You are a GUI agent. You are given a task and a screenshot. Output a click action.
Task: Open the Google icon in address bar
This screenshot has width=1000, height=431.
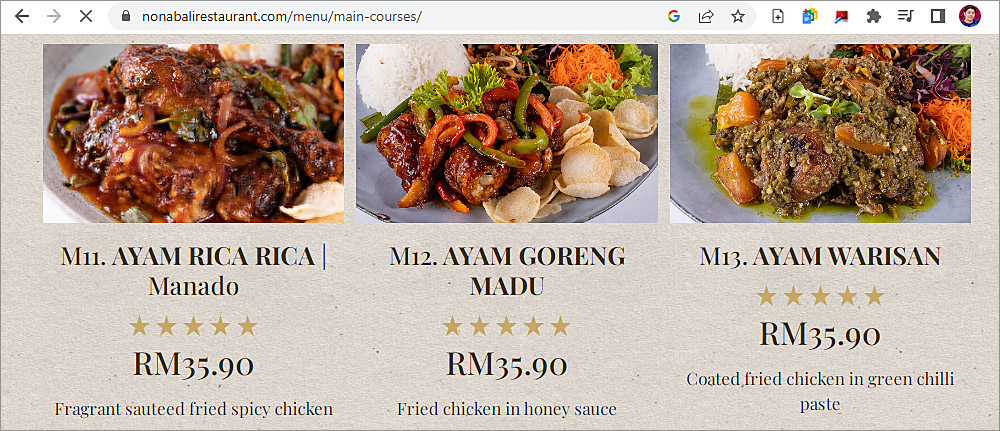674,16
